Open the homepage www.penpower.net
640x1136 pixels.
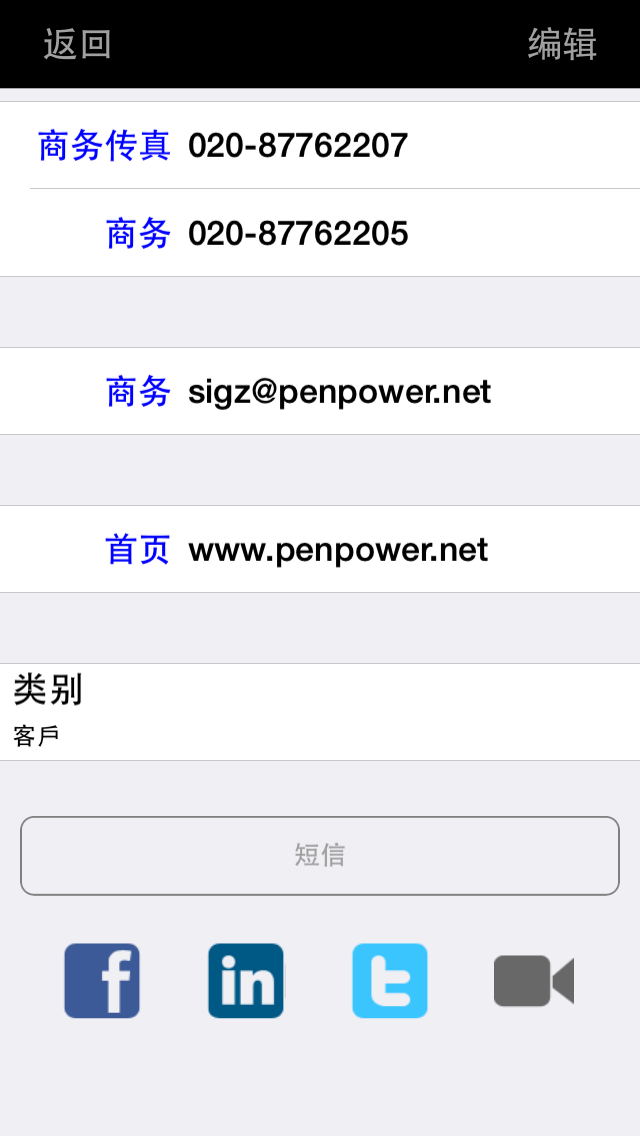pos(338,550)
